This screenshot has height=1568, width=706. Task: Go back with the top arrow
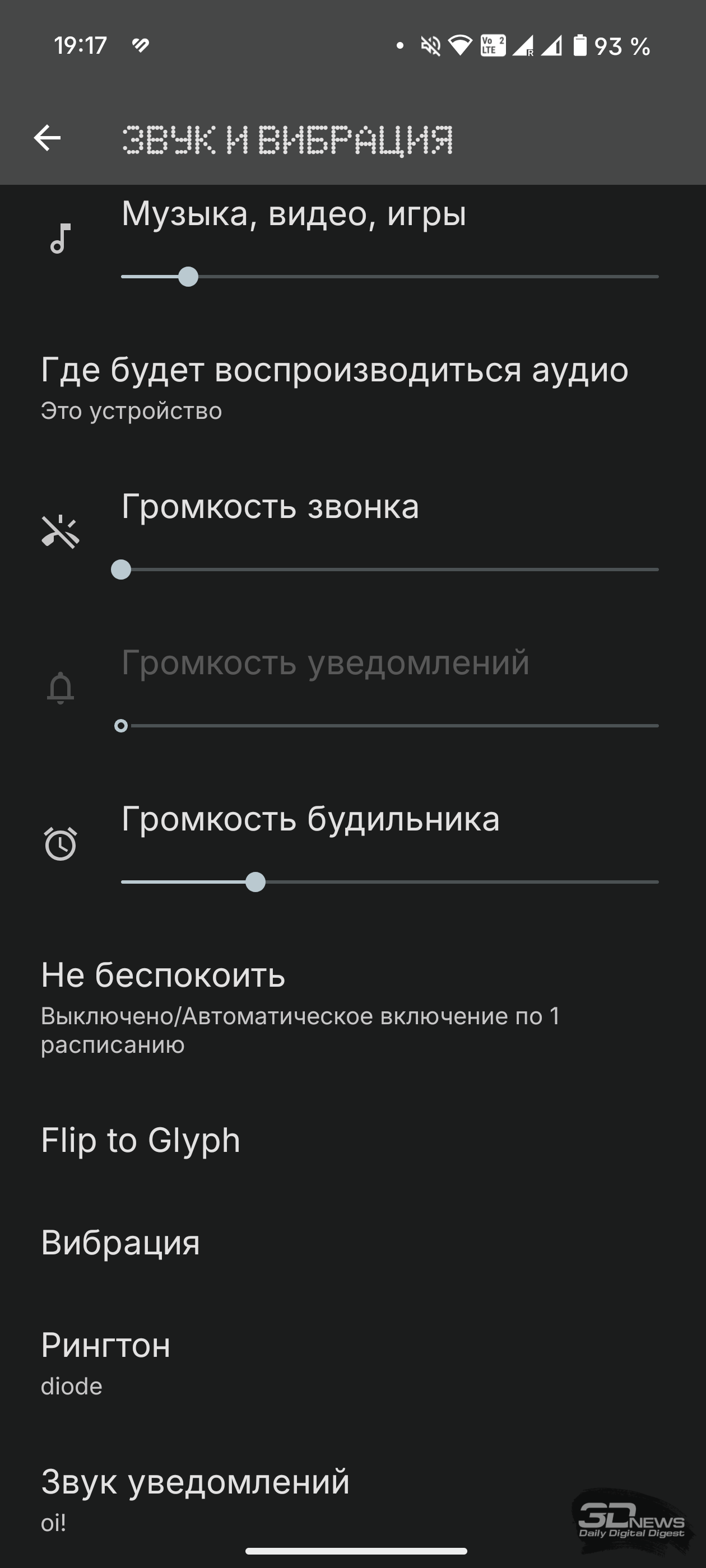click(x=47, y=138)
